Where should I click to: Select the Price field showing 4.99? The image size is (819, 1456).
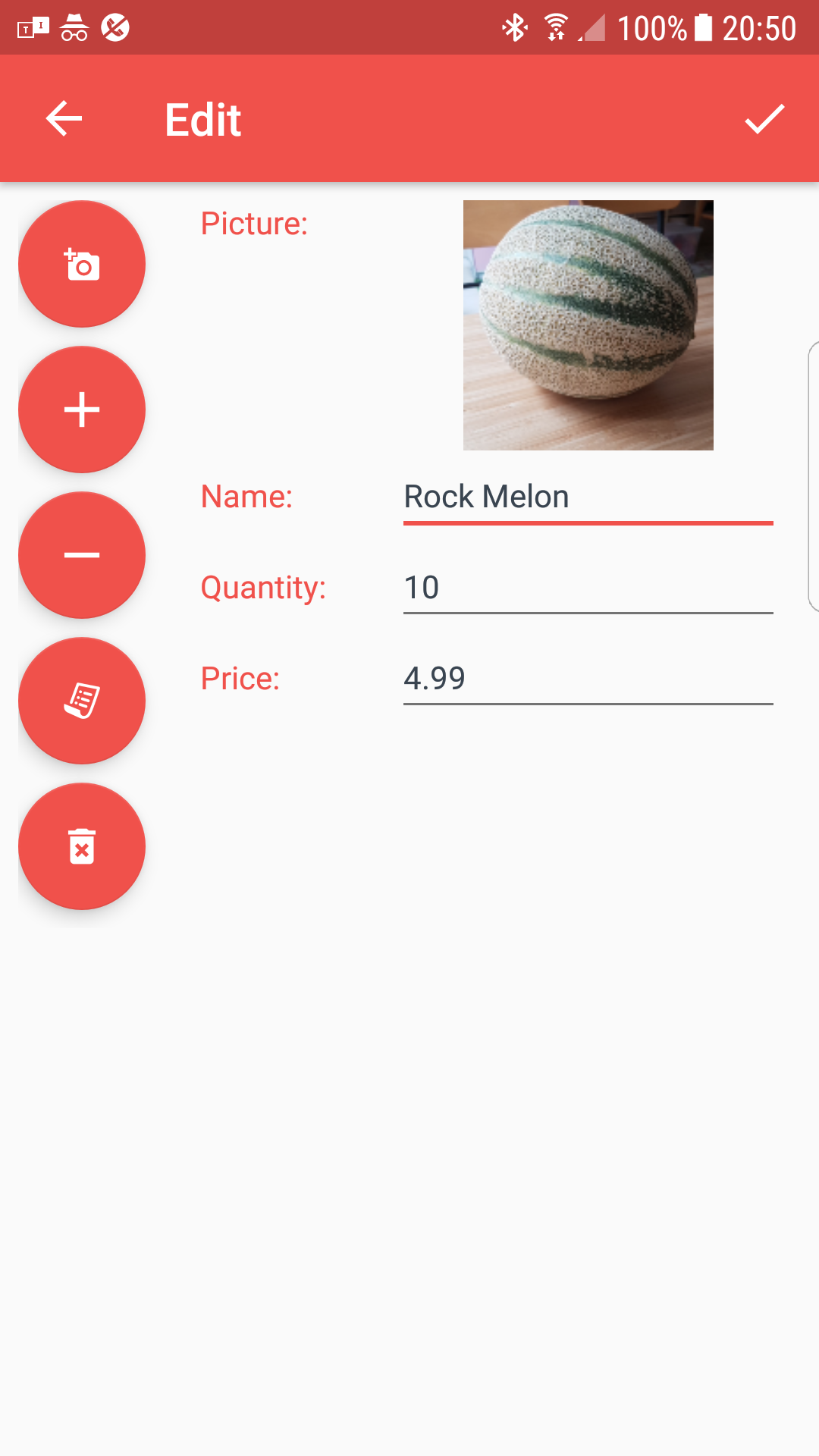point(588,679)
